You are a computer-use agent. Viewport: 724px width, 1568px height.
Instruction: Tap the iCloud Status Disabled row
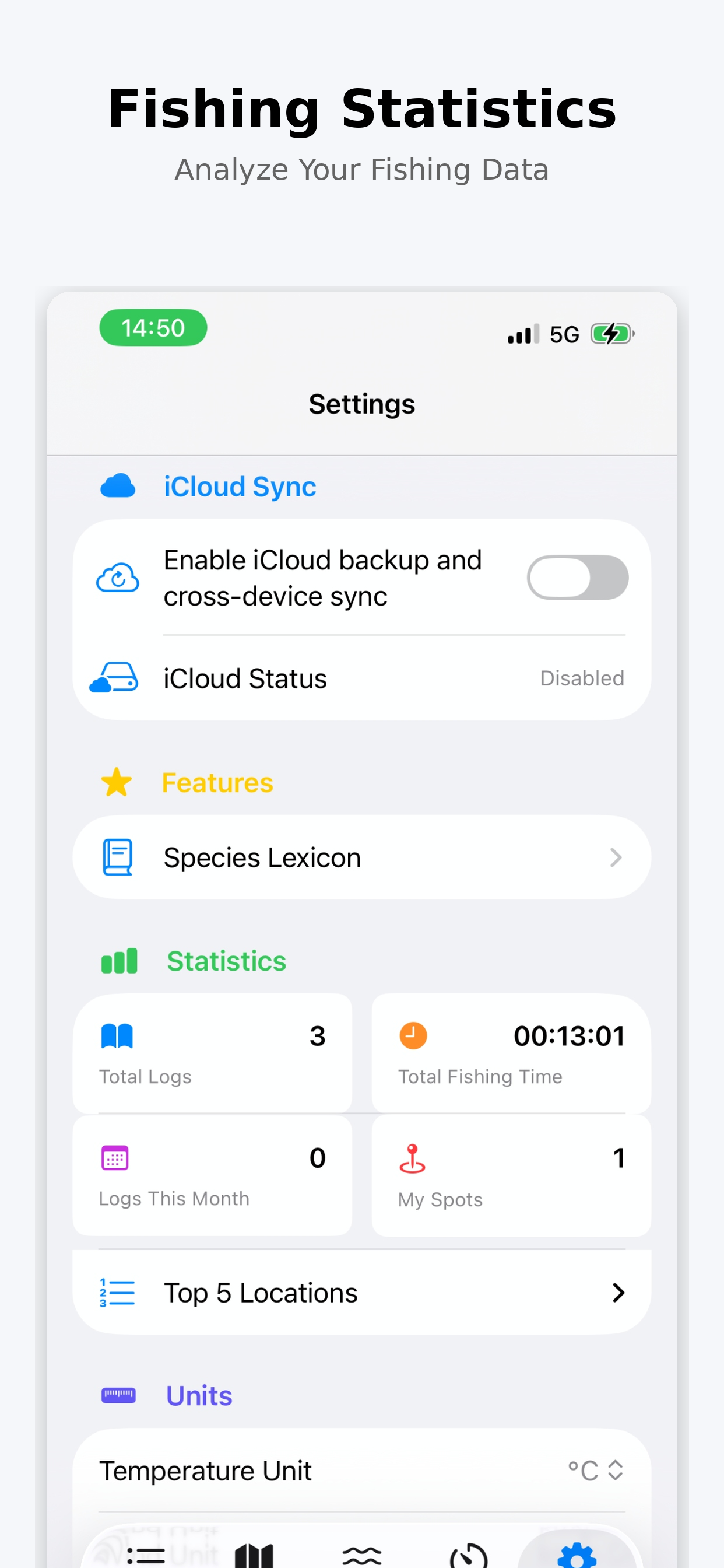pos(361,678)
